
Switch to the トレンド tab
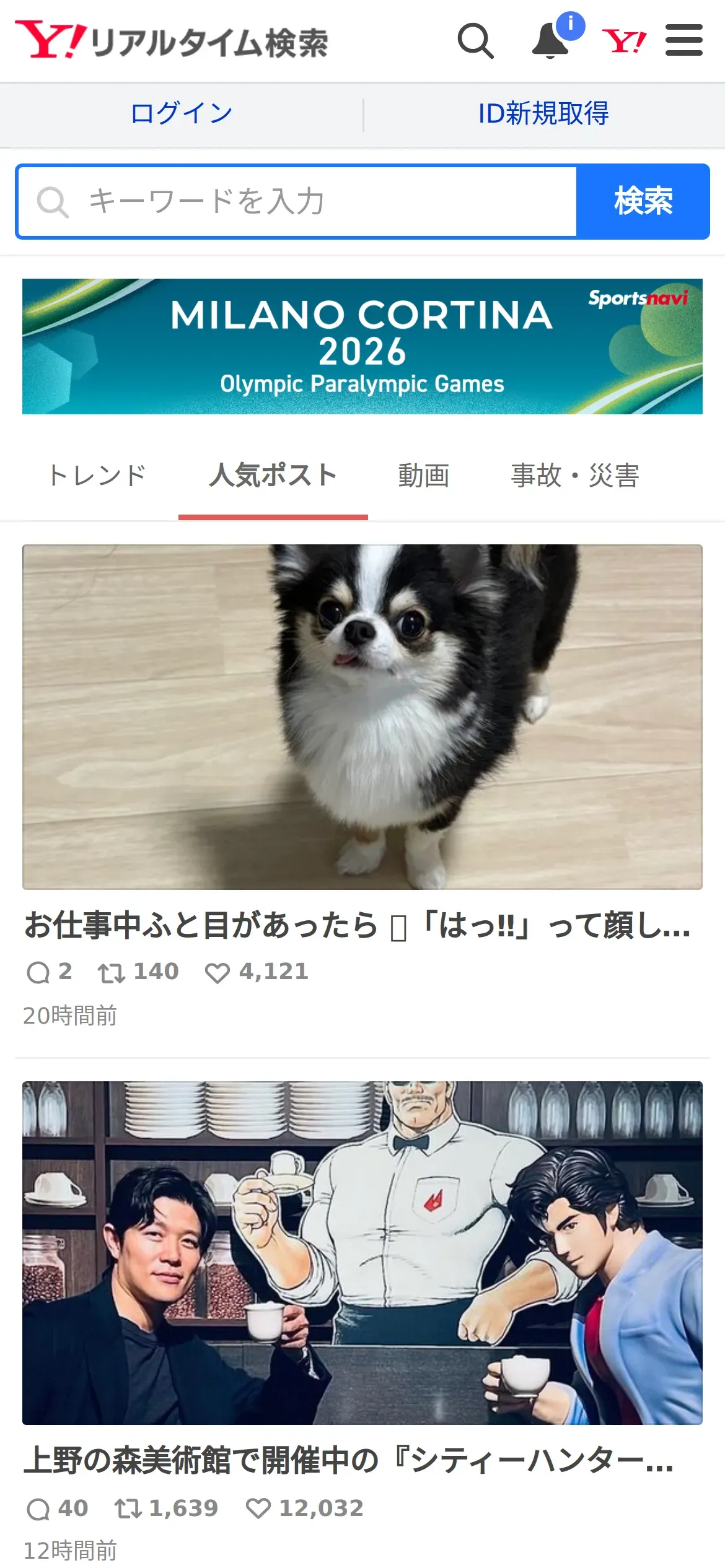(x=97, y=476)
